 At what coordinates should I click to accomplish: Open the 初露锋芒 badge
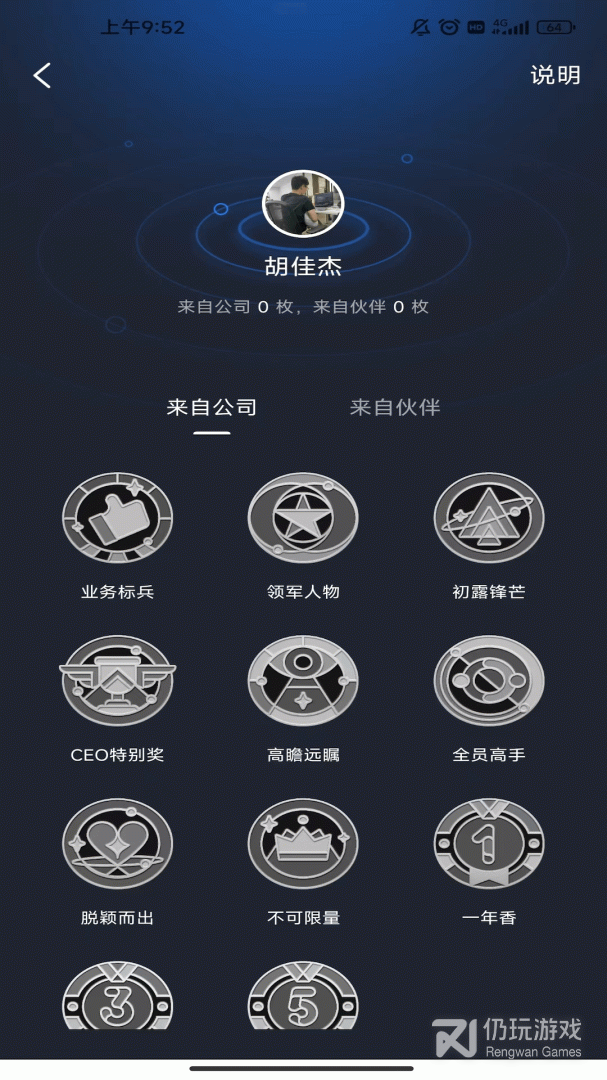click(x=489, y=519)
